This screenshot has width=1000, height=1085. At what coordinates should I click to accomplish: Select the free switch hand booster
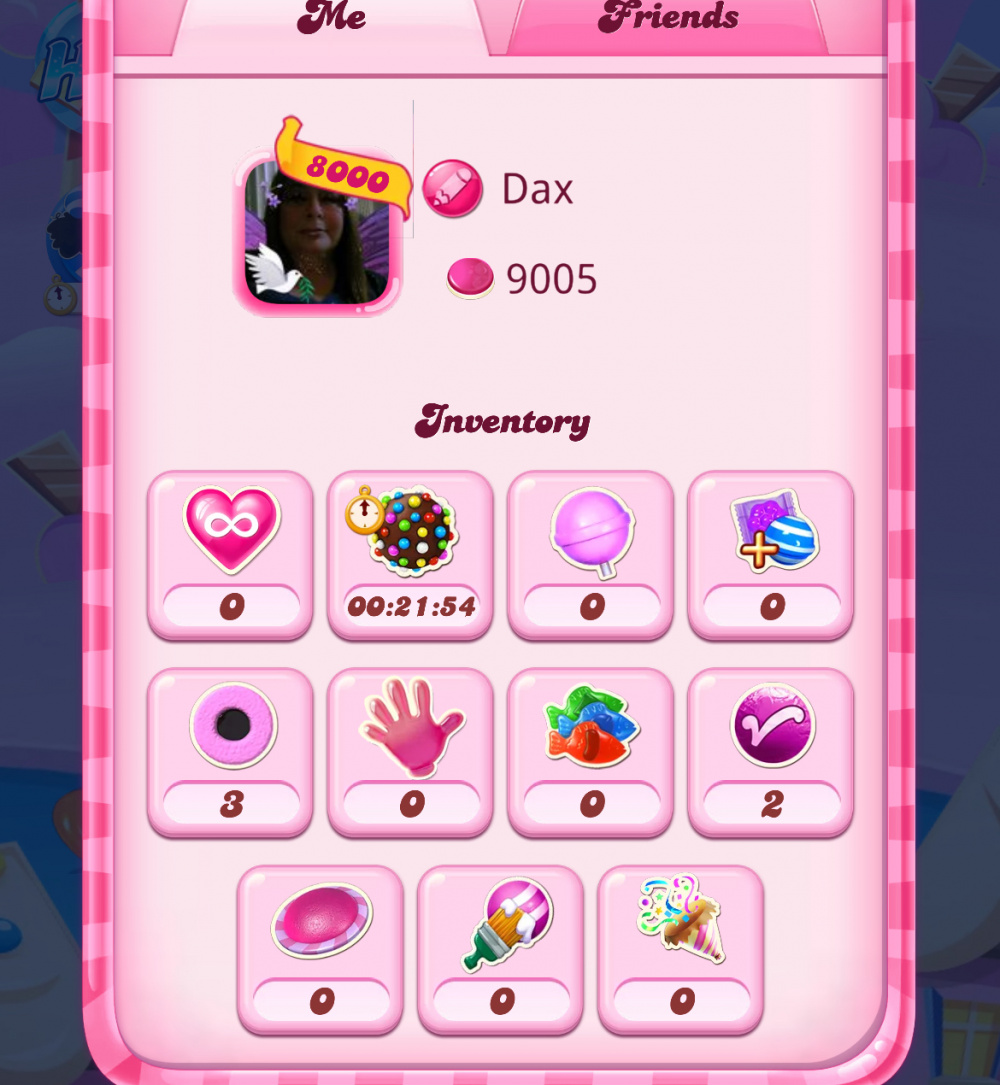pos(410,750)
